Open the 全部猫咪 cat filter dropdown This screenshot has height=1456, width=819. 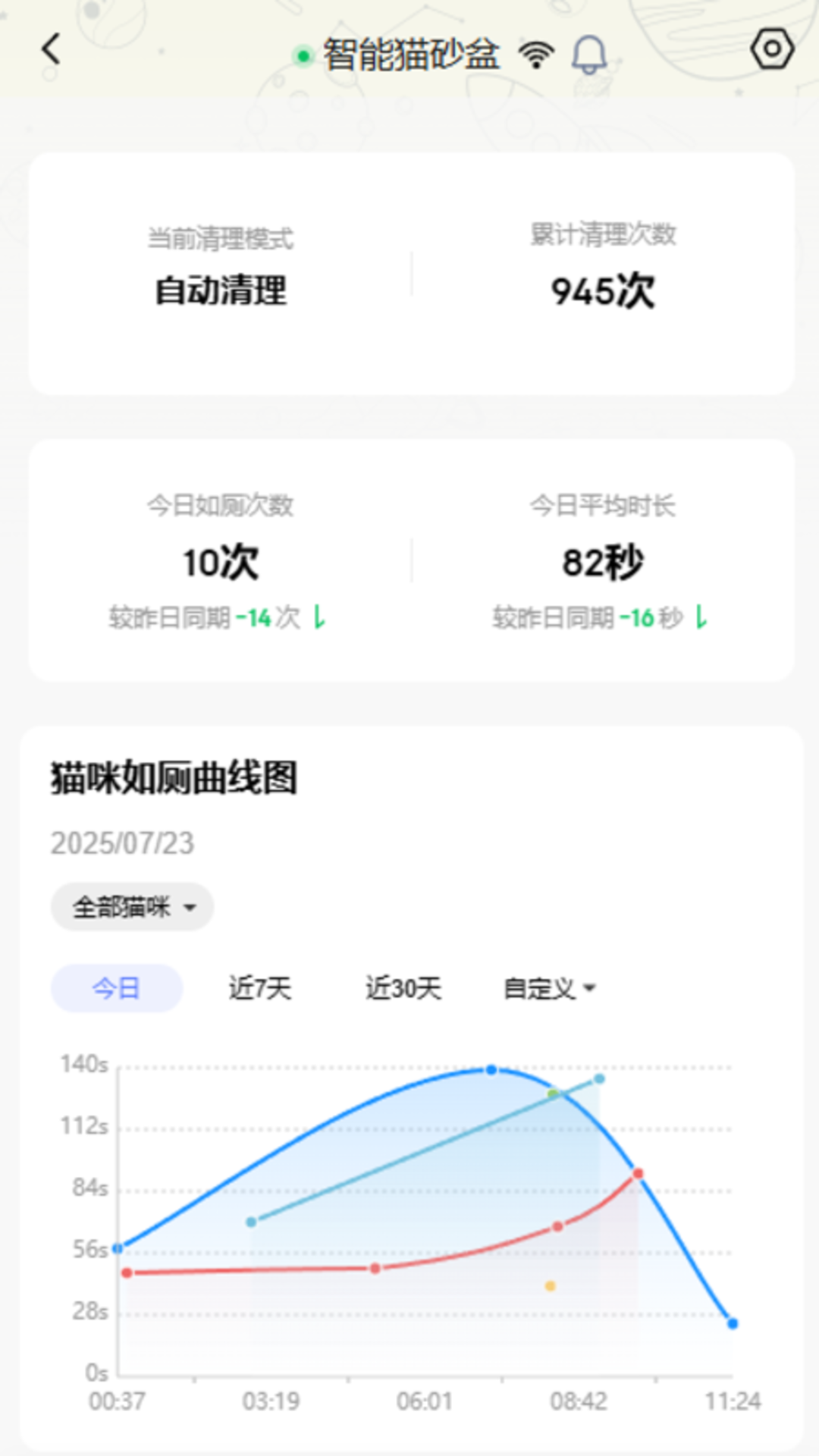point(130,906)
